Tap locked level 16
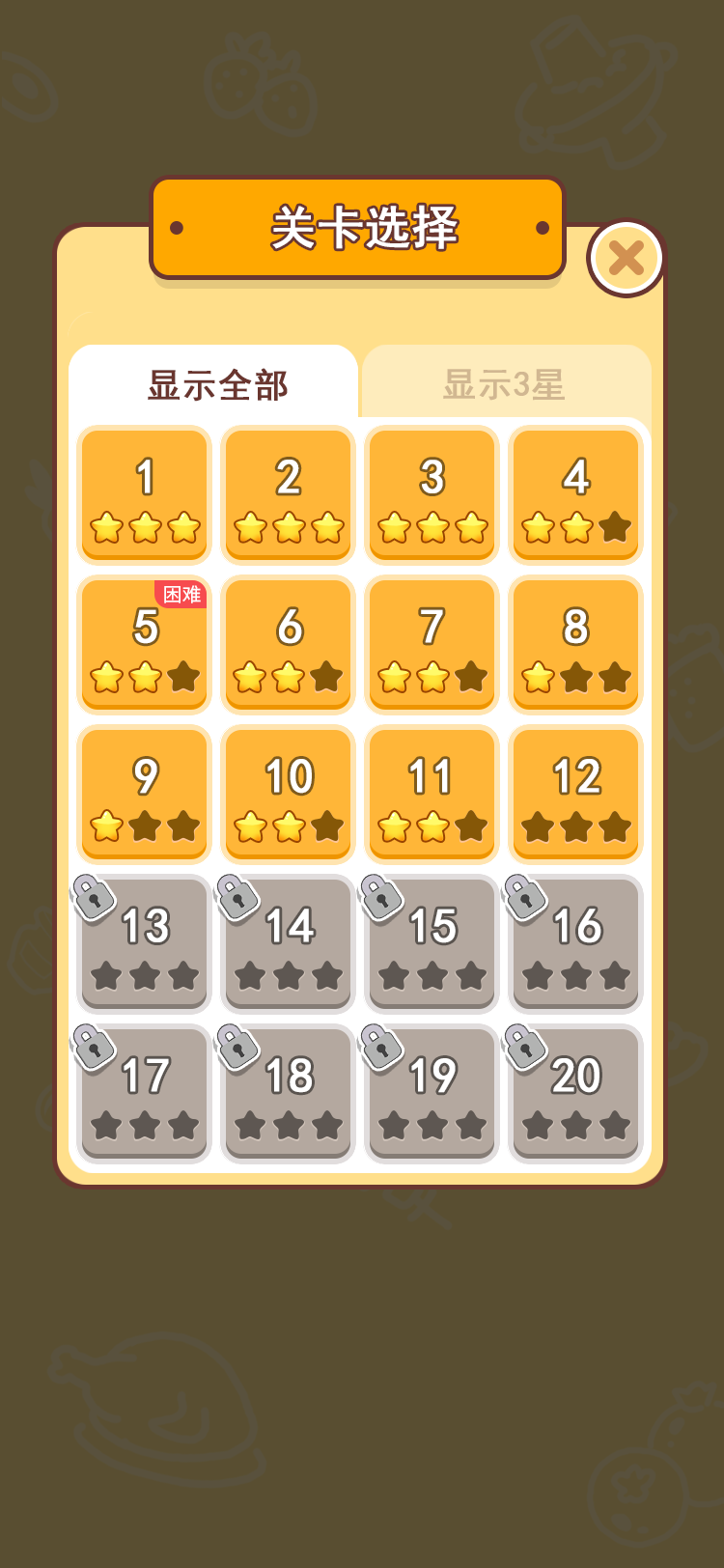This screenshot has width=724, height=1568. 576,943
